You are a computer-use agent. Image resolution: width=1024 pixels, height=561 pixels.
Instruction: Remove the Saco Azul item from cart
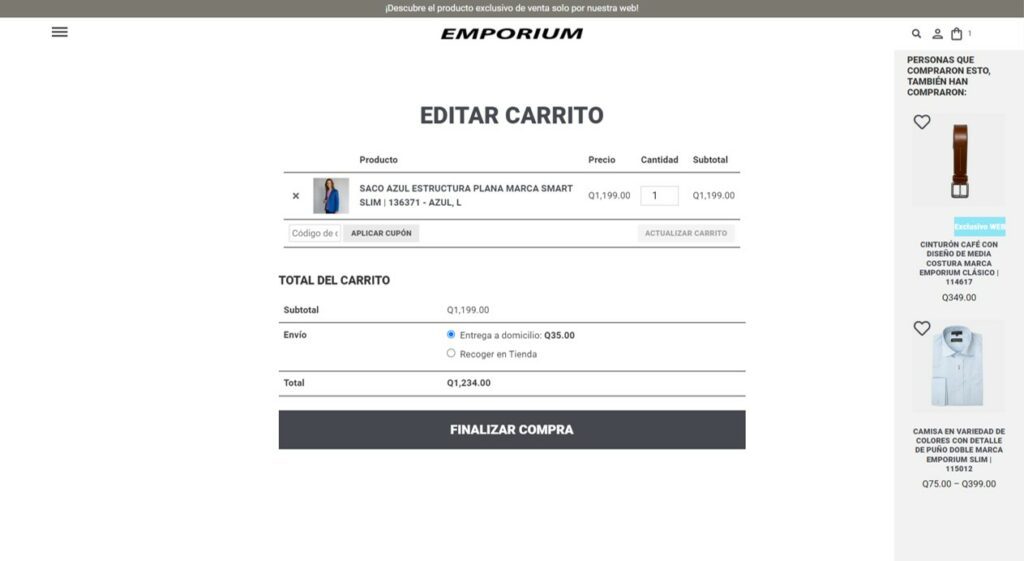295,196
